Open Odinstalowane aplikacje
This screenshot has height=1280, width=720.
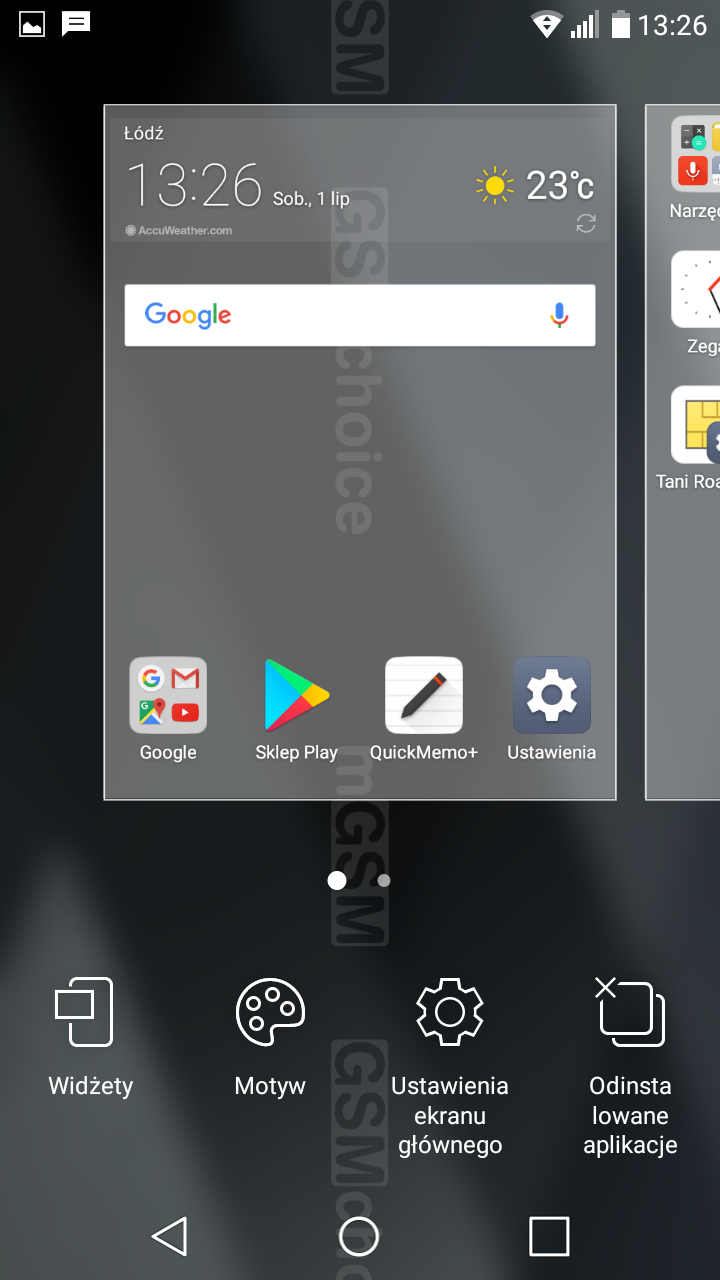[630, 1060]
